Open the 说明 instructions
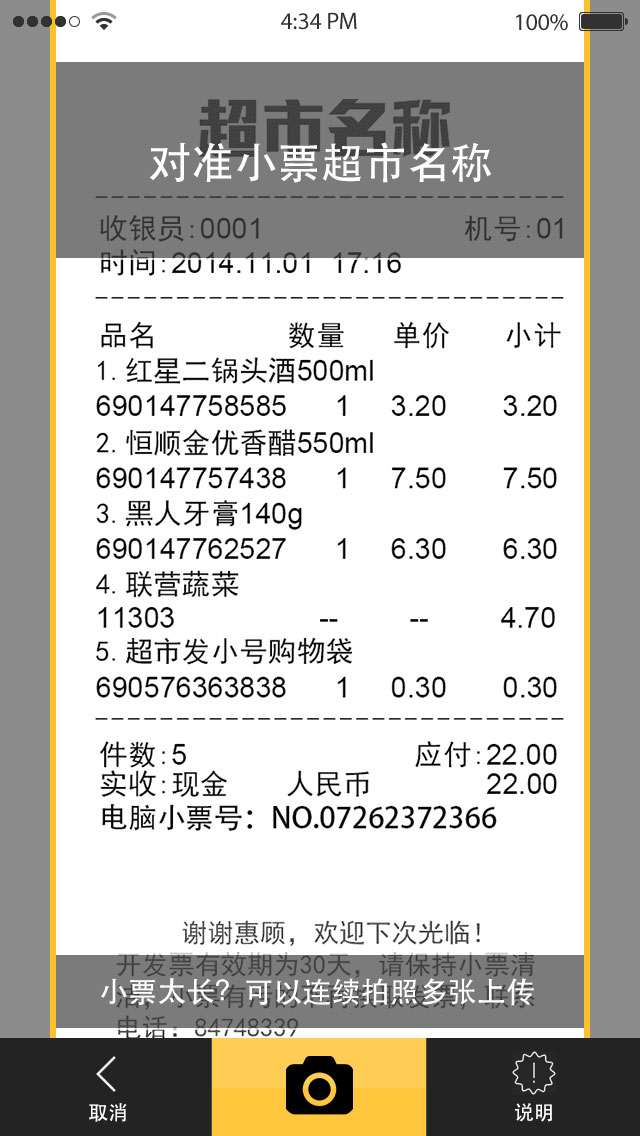This screenshot has height=1136, width=640. 533,1087
